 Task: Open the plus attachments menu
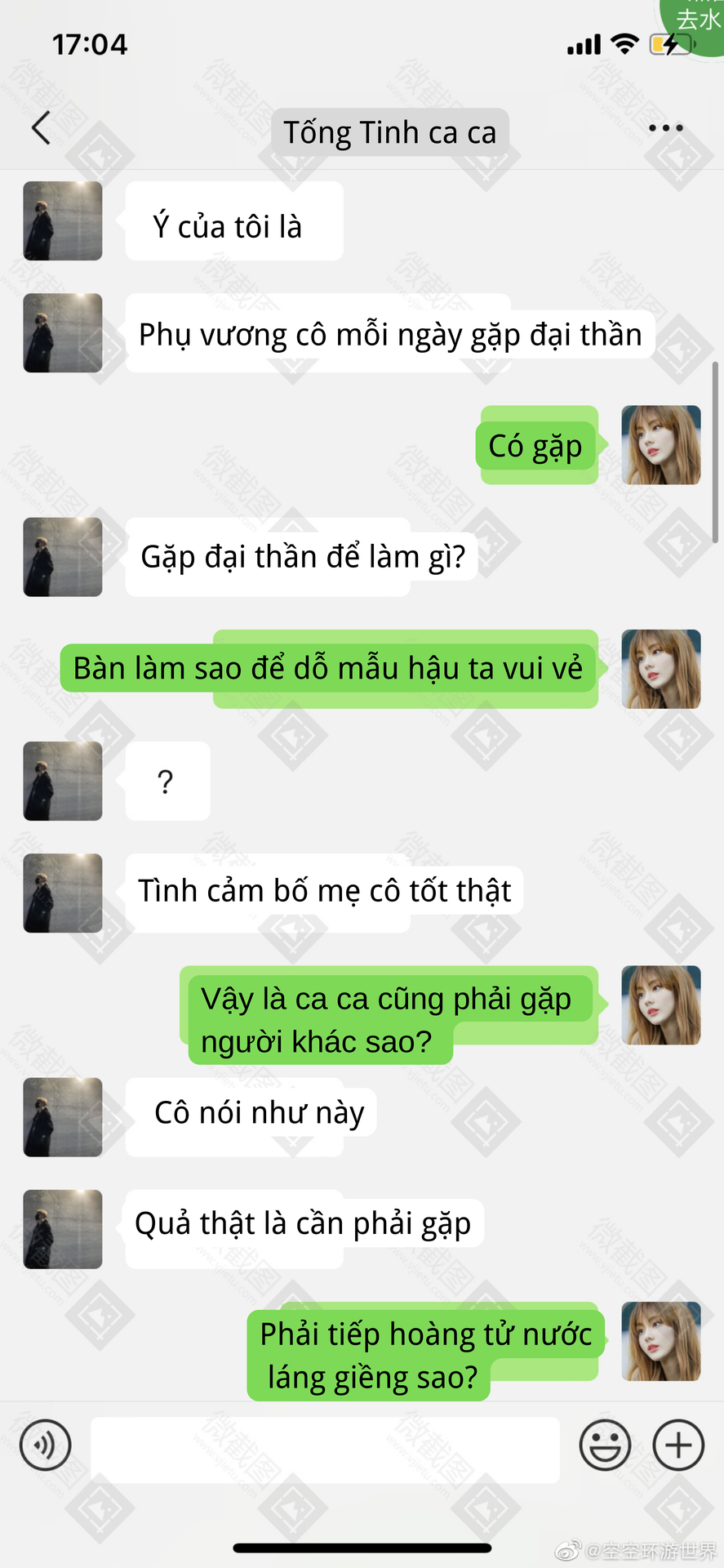click(x=678, y=1445)
